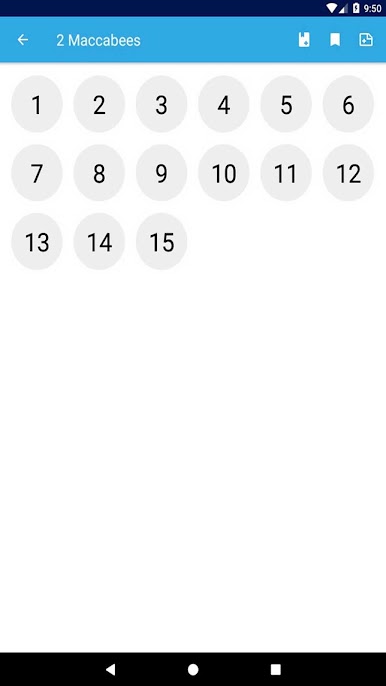This screenshot has height=686, width=386.
Task: Tap the system home button
Action: [193, 669]
